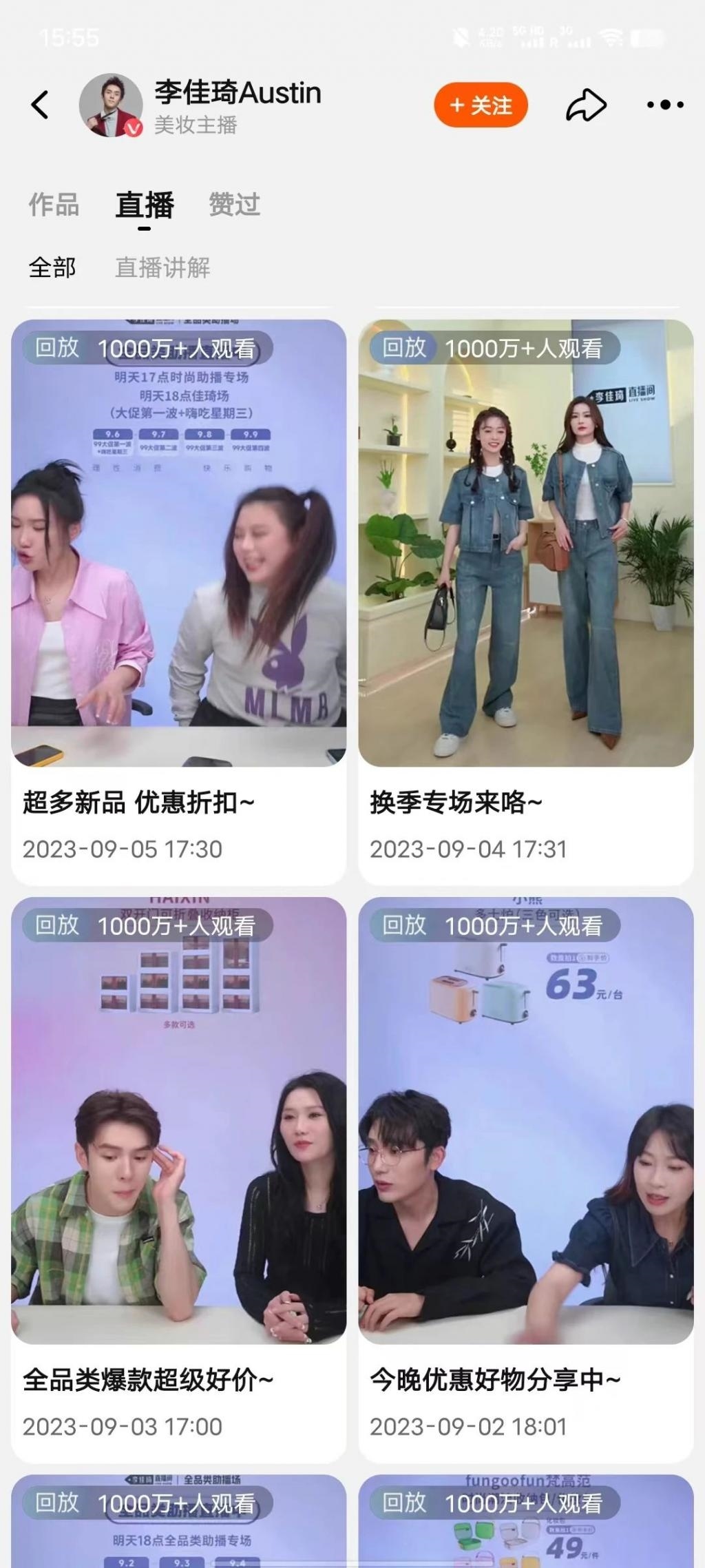Enable the 直播讲解 filter
The width and height of the screenshot is (705, 1568).
[164, 267]
